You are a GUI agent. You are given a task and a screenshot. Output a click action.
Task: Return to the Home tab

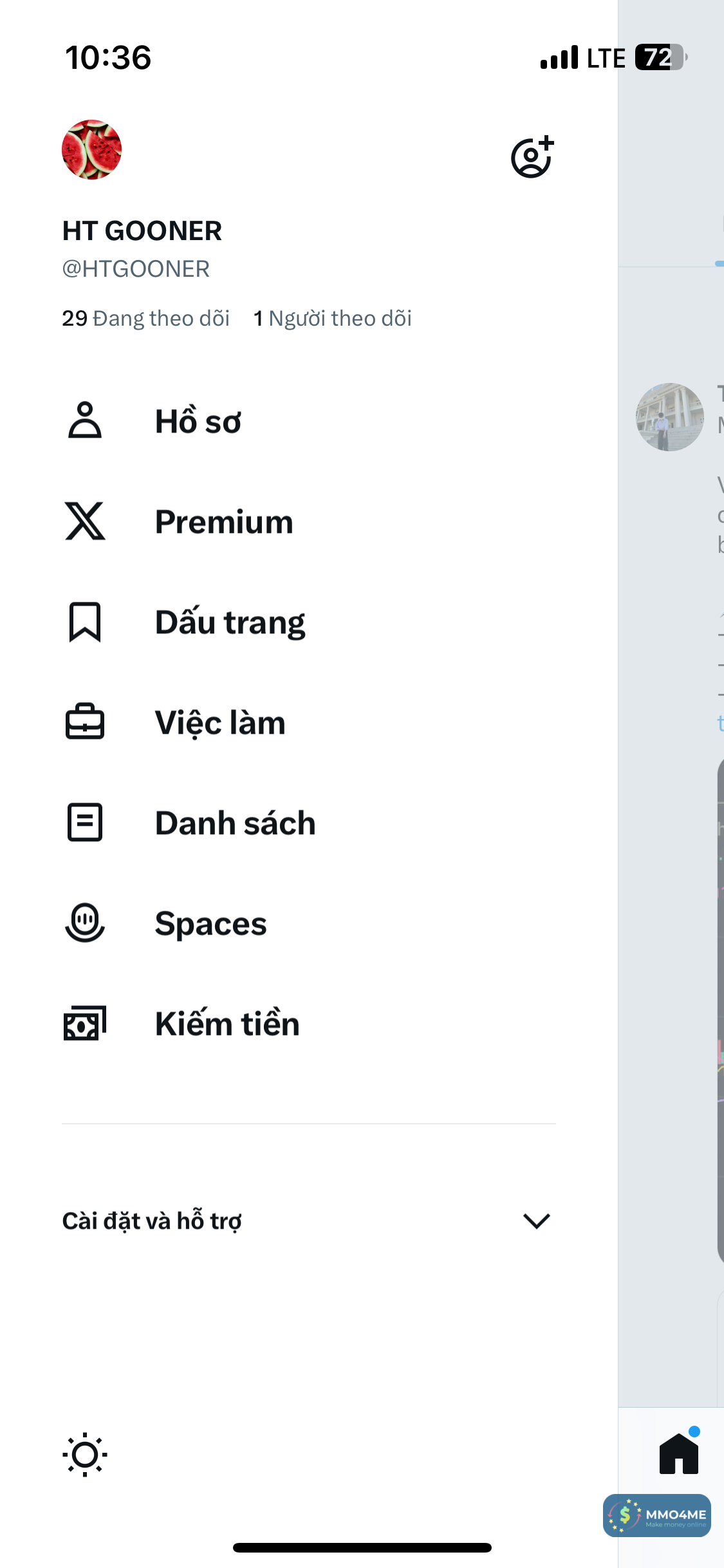[x=678, y=1453]
